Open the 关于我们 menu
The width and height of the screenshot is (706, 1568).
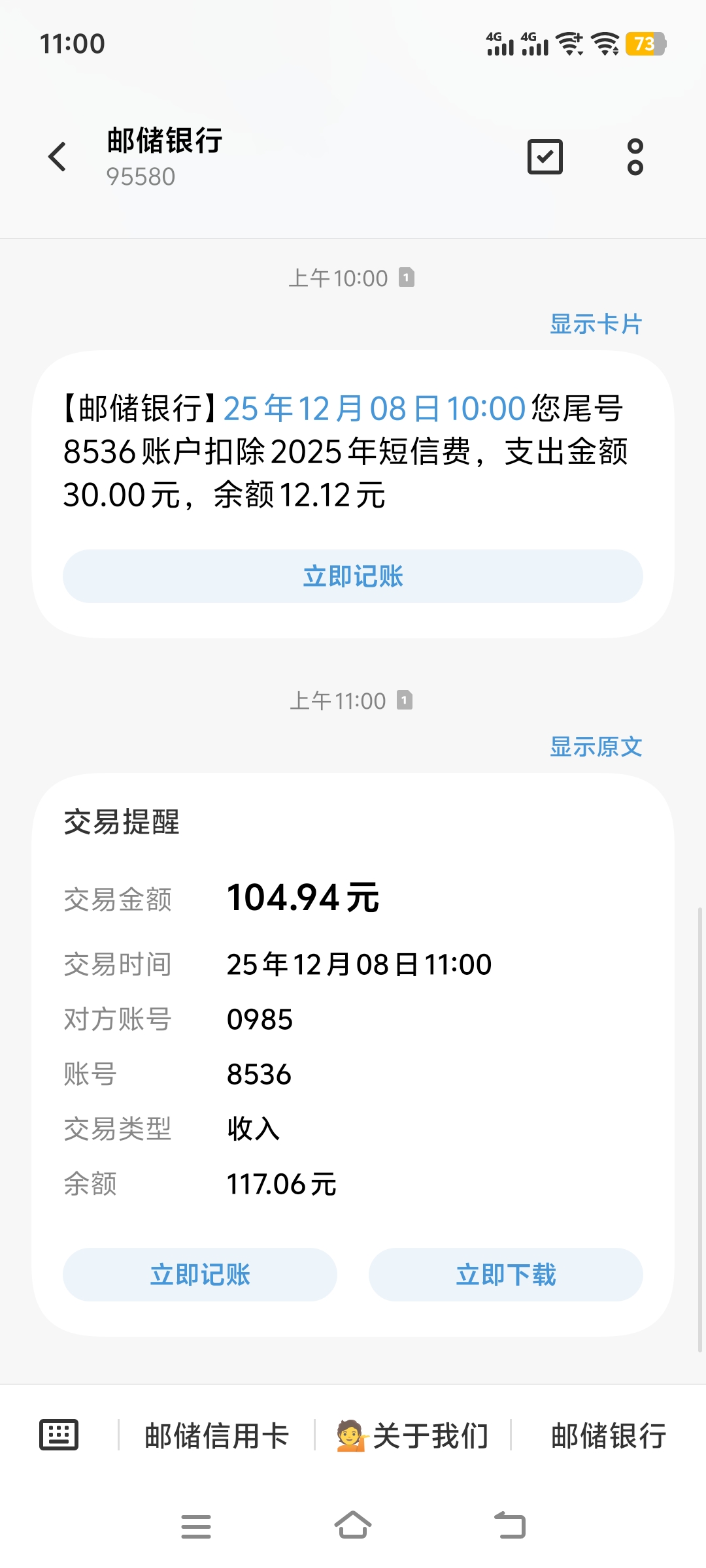pos(413,1436)
